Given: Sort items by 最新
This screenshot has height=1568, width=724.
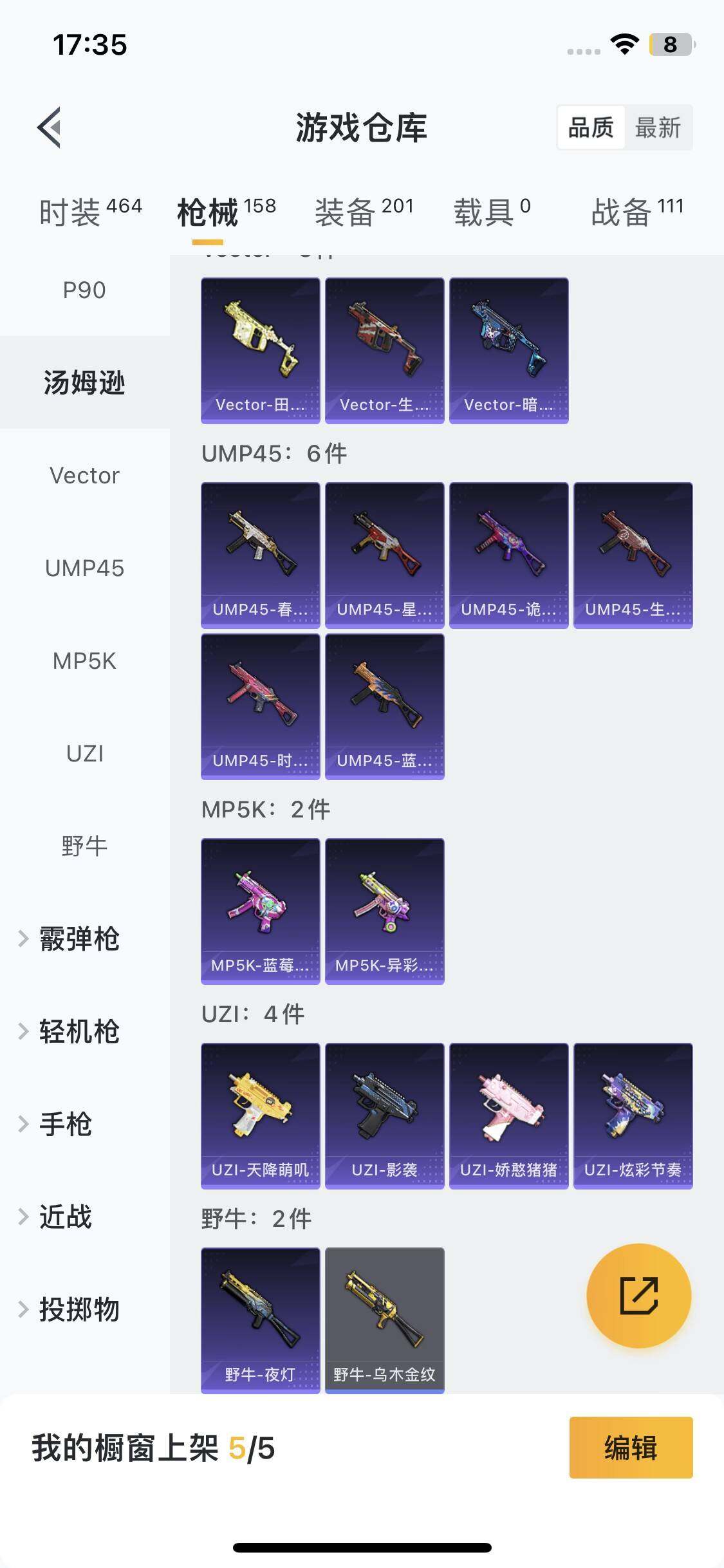Looking at the screenshot, I should click(x=657, y=127).
